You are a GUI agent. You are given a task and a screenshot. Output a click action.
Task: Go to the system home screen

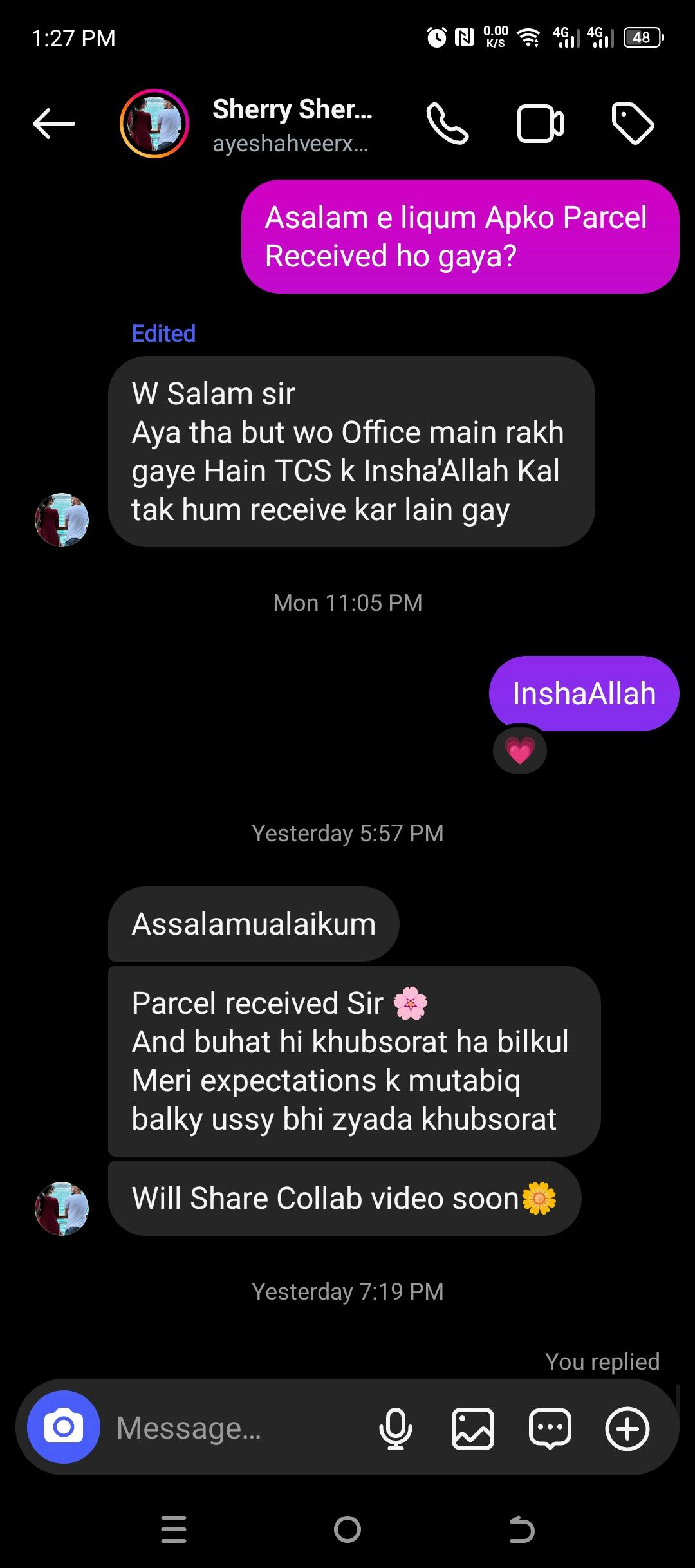pos(347,1529)
